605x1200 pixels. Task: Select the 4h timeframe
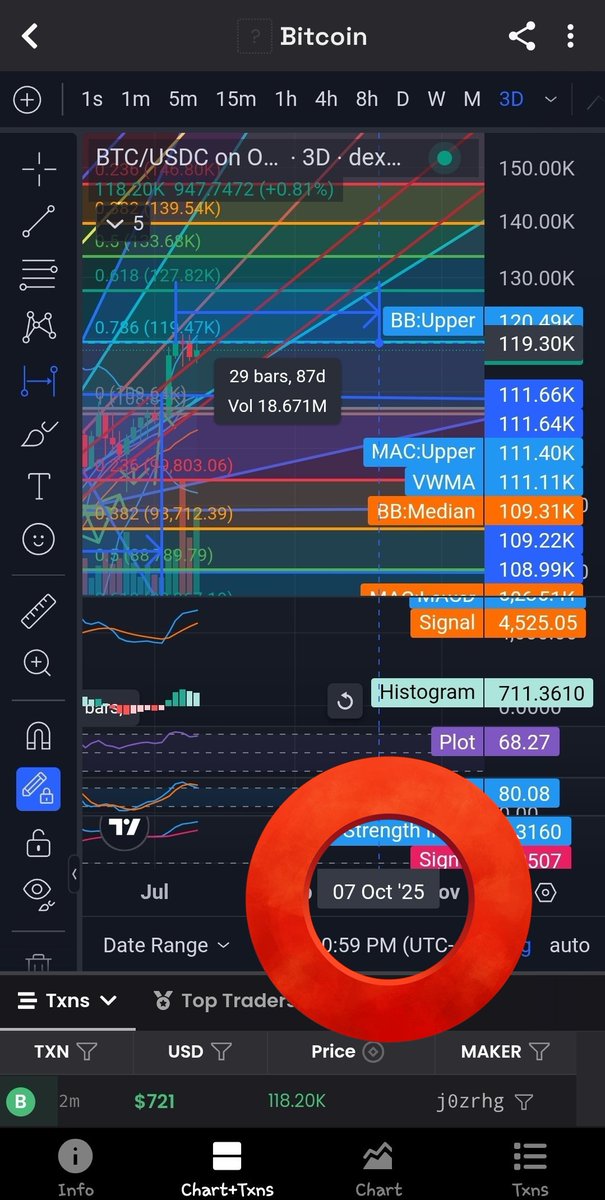326,99
